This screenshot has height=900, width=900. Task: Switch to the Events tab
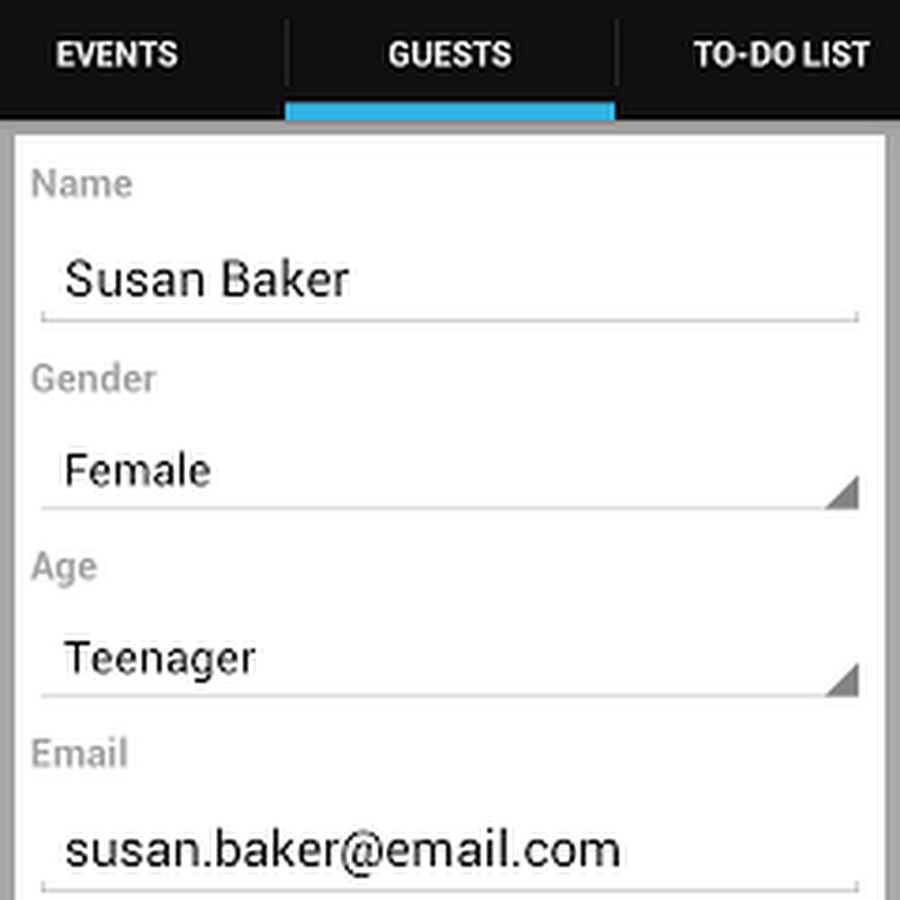coord(117,55)
